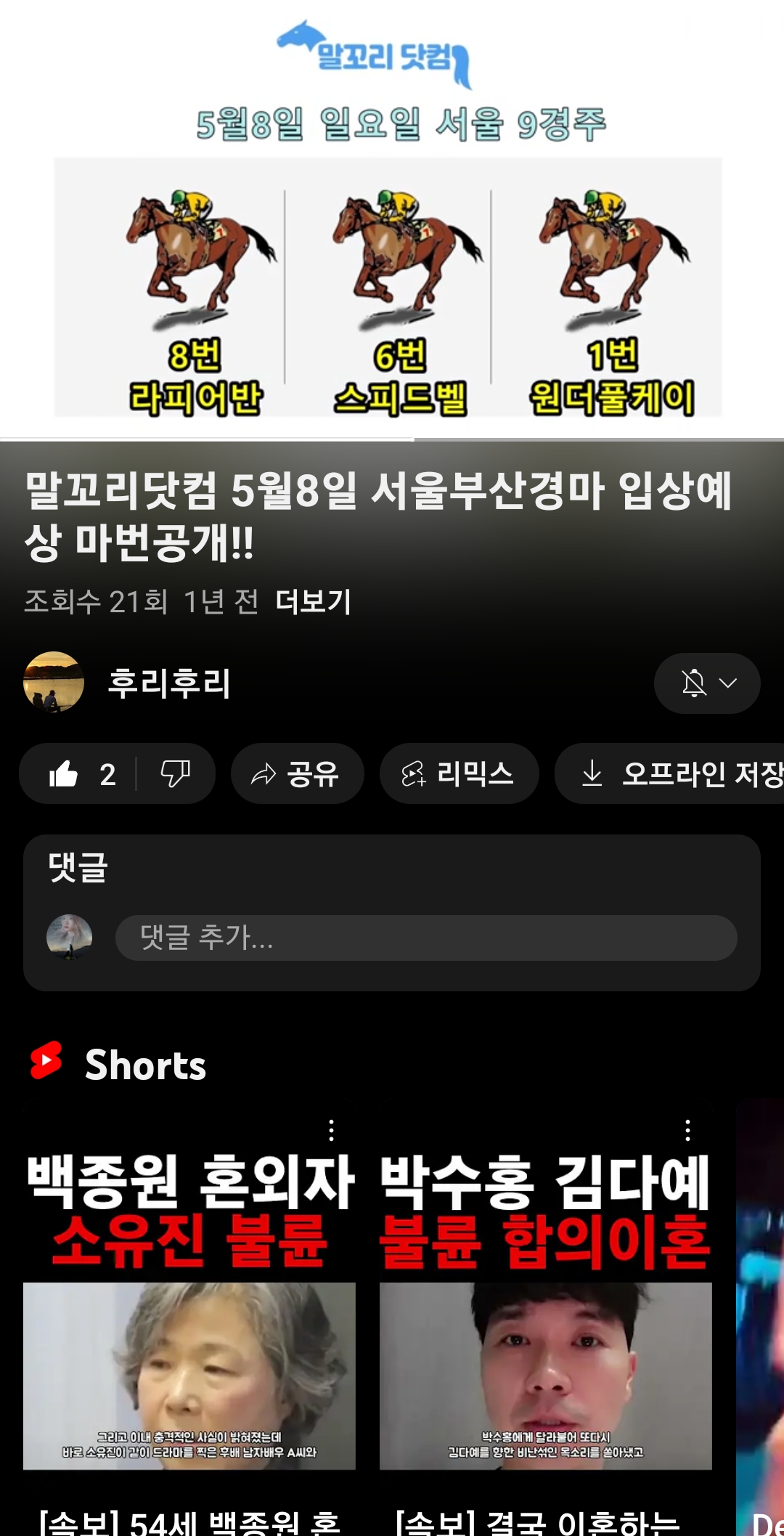Dislike this video
The image size is (784, 1536).
175,774
